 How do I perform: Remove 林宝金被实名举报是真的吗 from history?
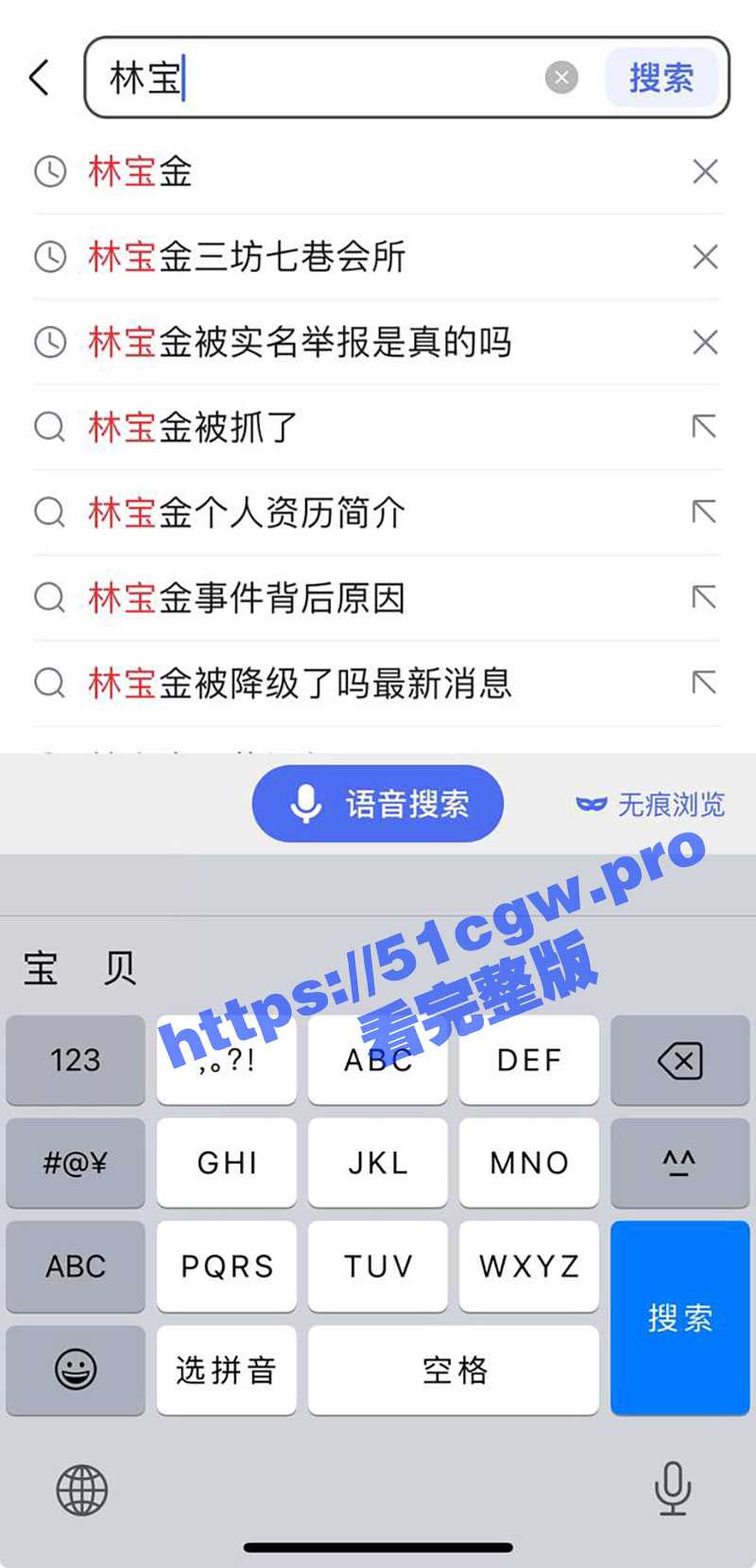[x=705, y=342]
